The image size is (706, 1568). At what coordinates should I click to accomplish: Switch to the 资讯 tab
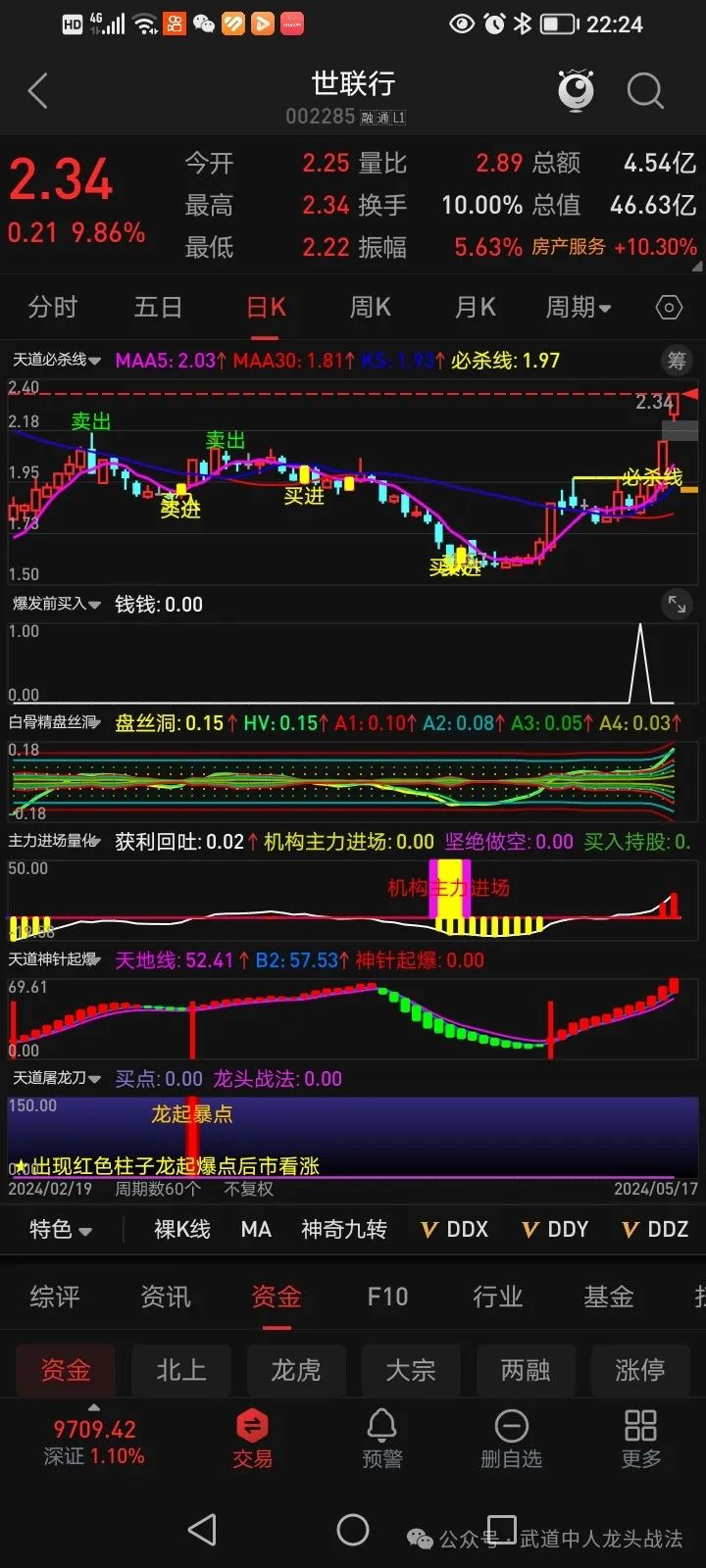coord(166,1297)
